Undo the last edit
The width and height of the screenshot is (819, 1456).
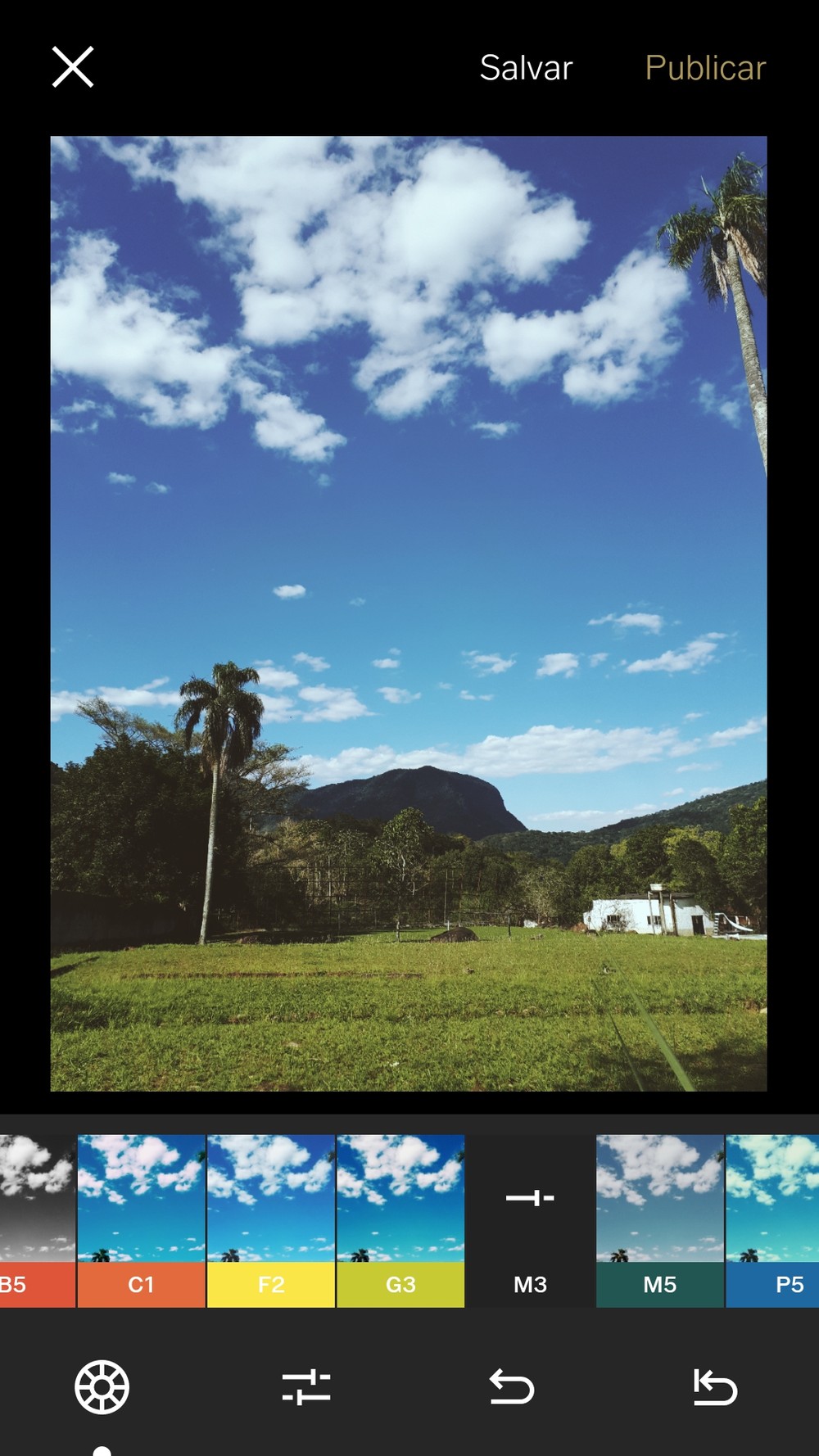[x=512, y=1387]
